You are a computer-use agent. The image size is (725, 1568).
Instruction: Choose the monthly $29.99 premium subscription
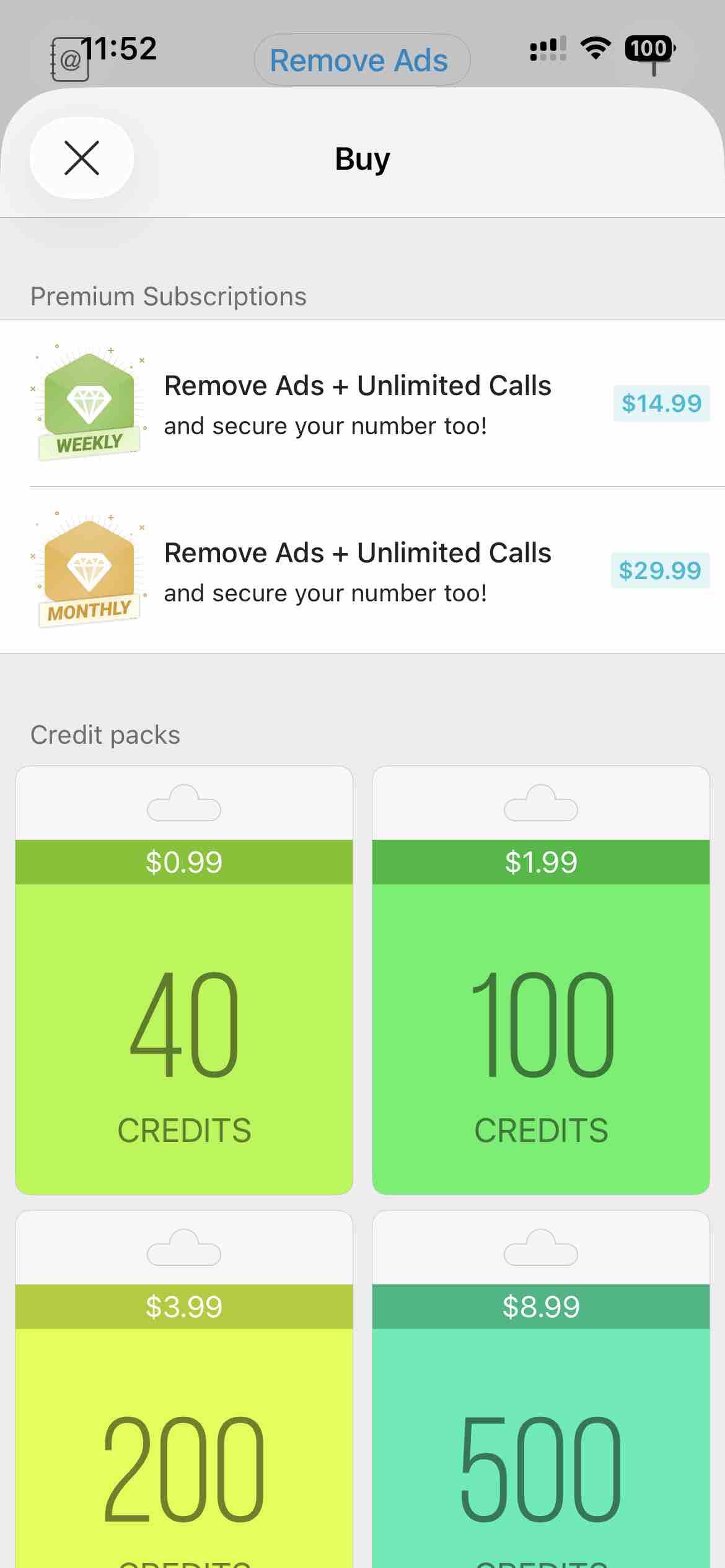[659, 570]
